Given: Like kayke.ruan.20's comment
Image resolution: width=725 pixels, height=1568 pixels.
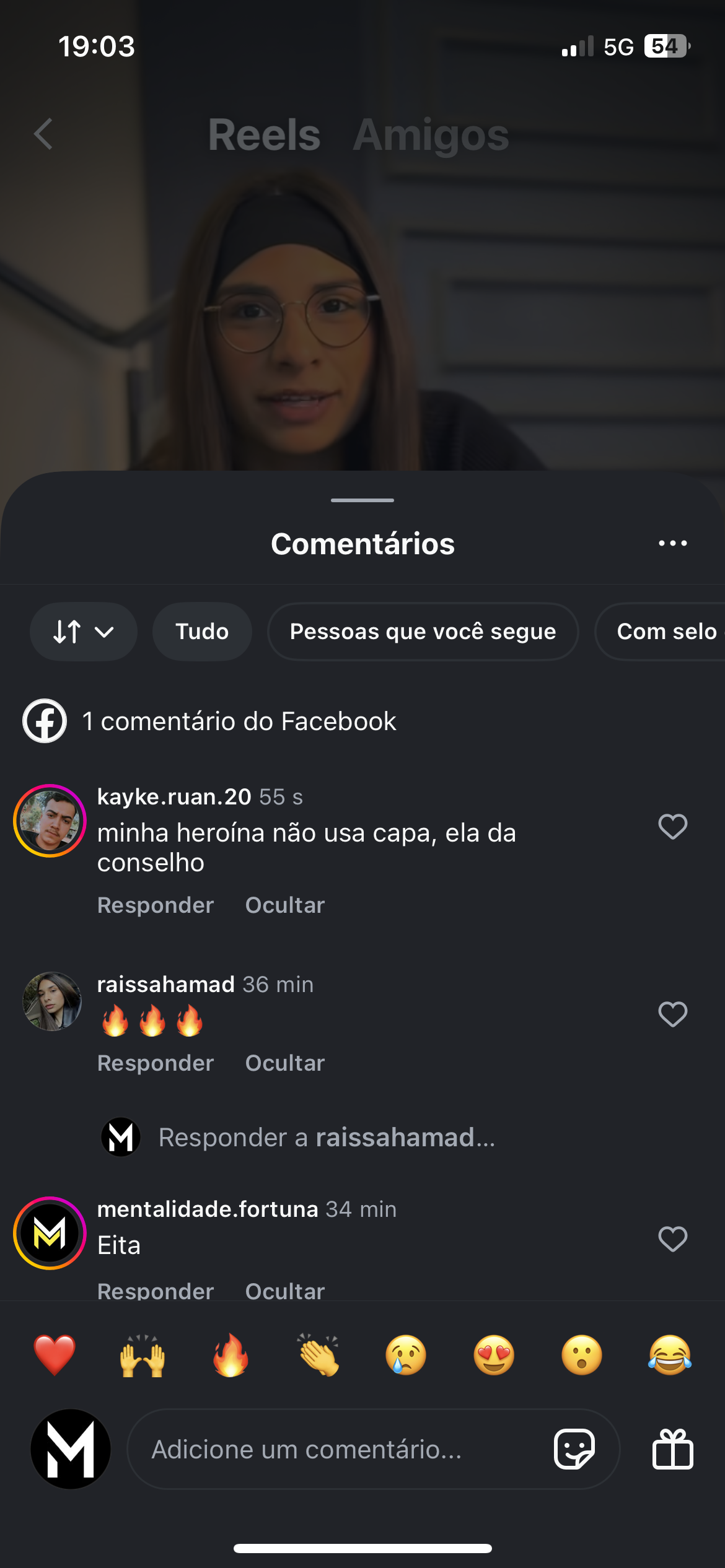Looking at the screenshot, I should point(672,827).
